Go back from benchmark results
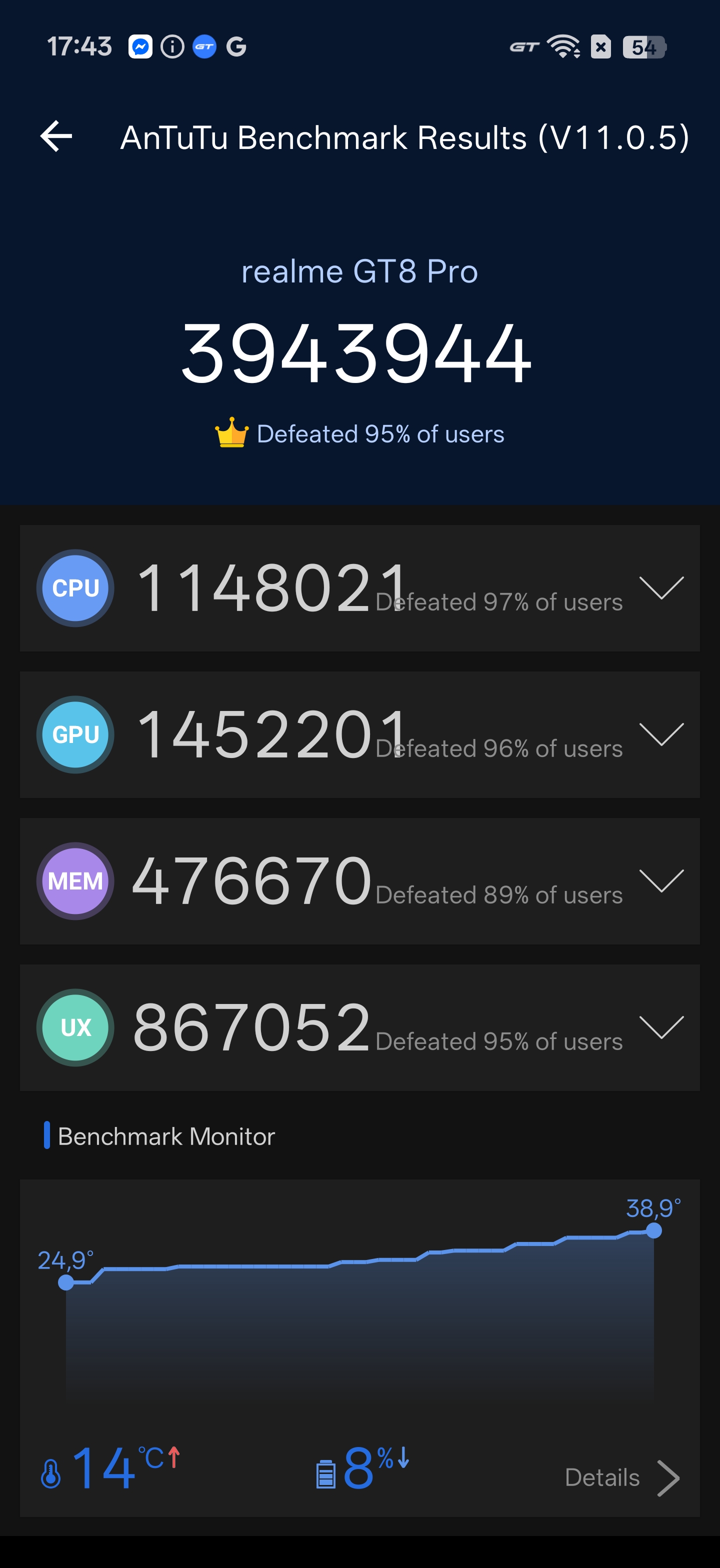The image size is (720, 1568). (56, 136)
